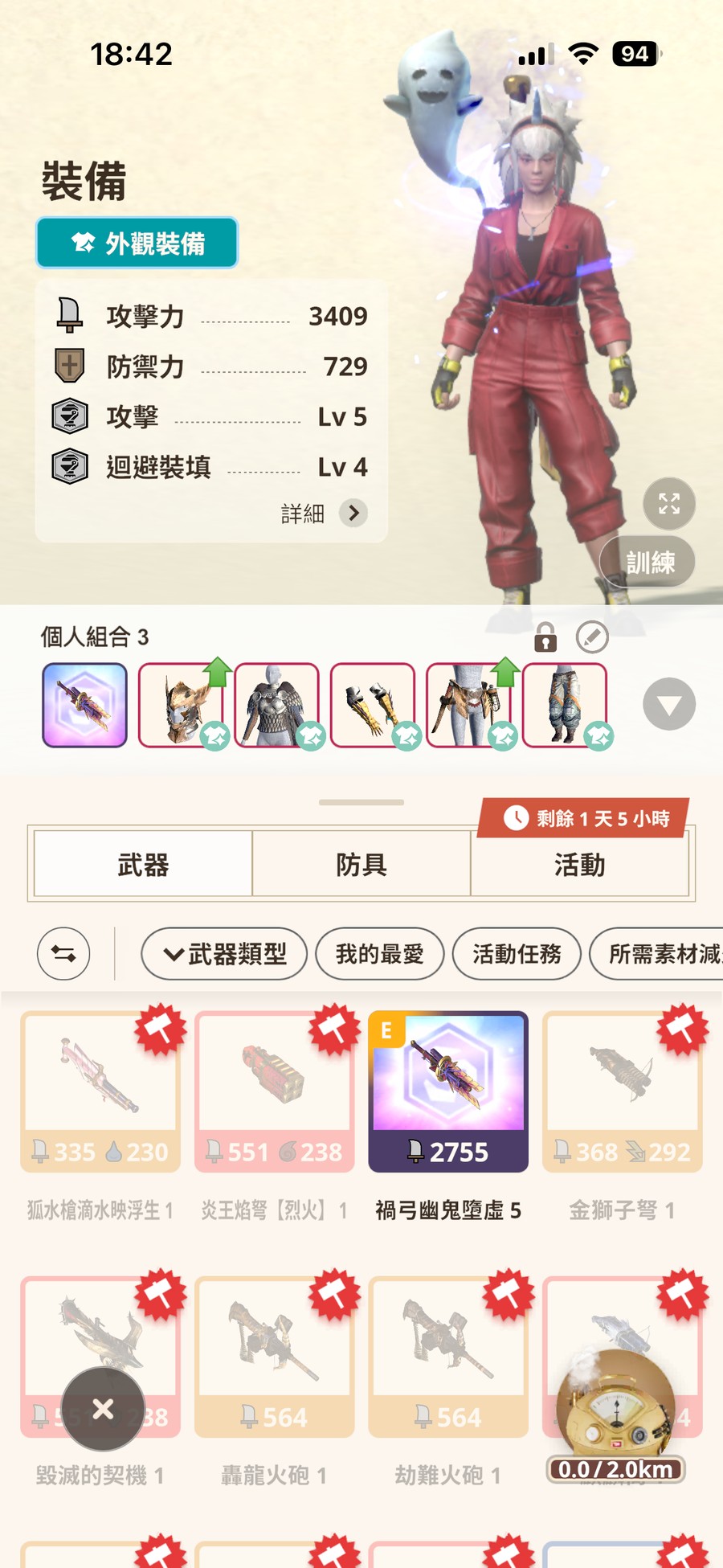
Task: Select the helmet armor slot in loadout
Action: [x=181, y=705]
